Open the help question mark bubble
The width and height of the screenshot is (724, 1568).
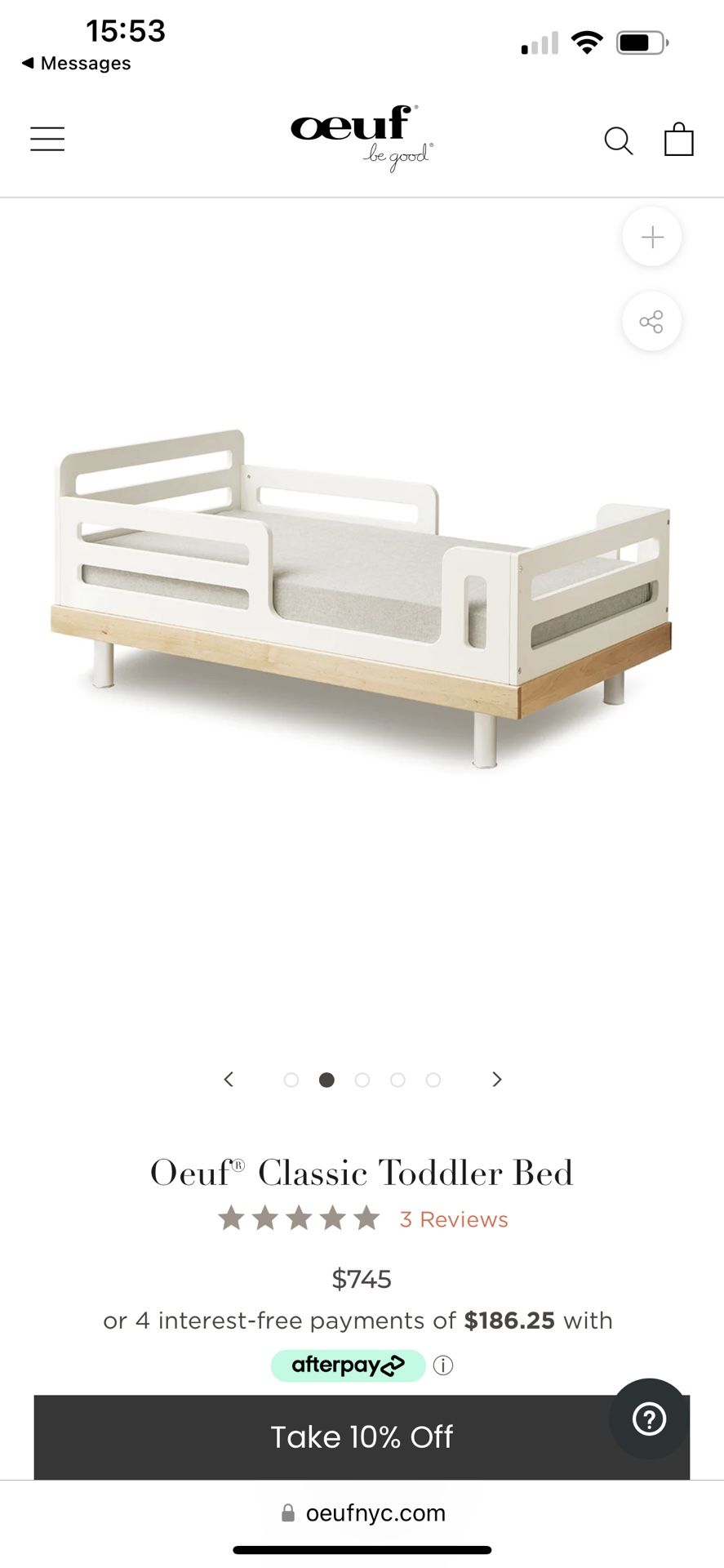click(x=649, y=1419)
